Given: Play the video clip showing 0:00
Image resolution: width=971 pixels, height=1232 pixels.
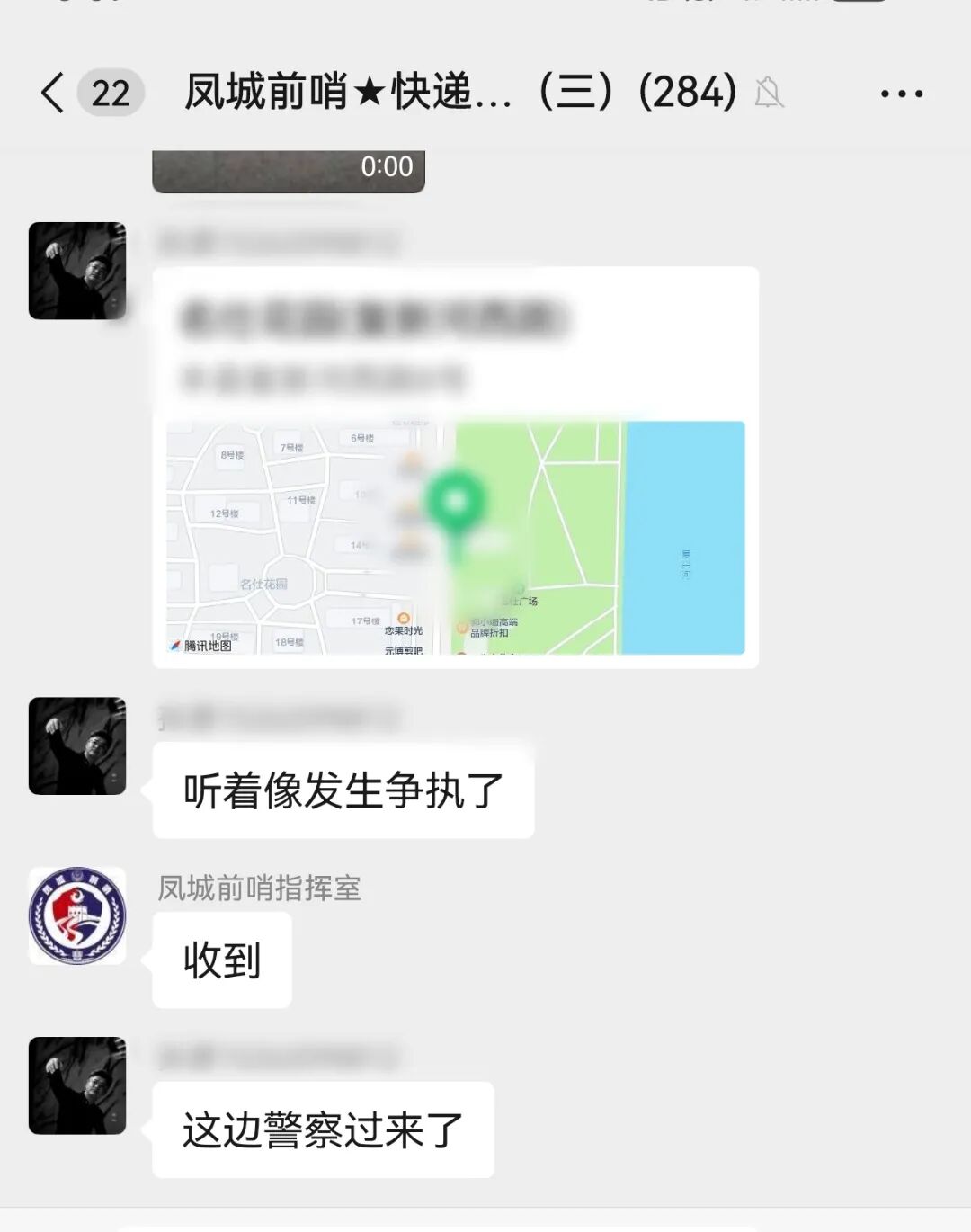Looking at the screenshot, I should tap(289, 171).
